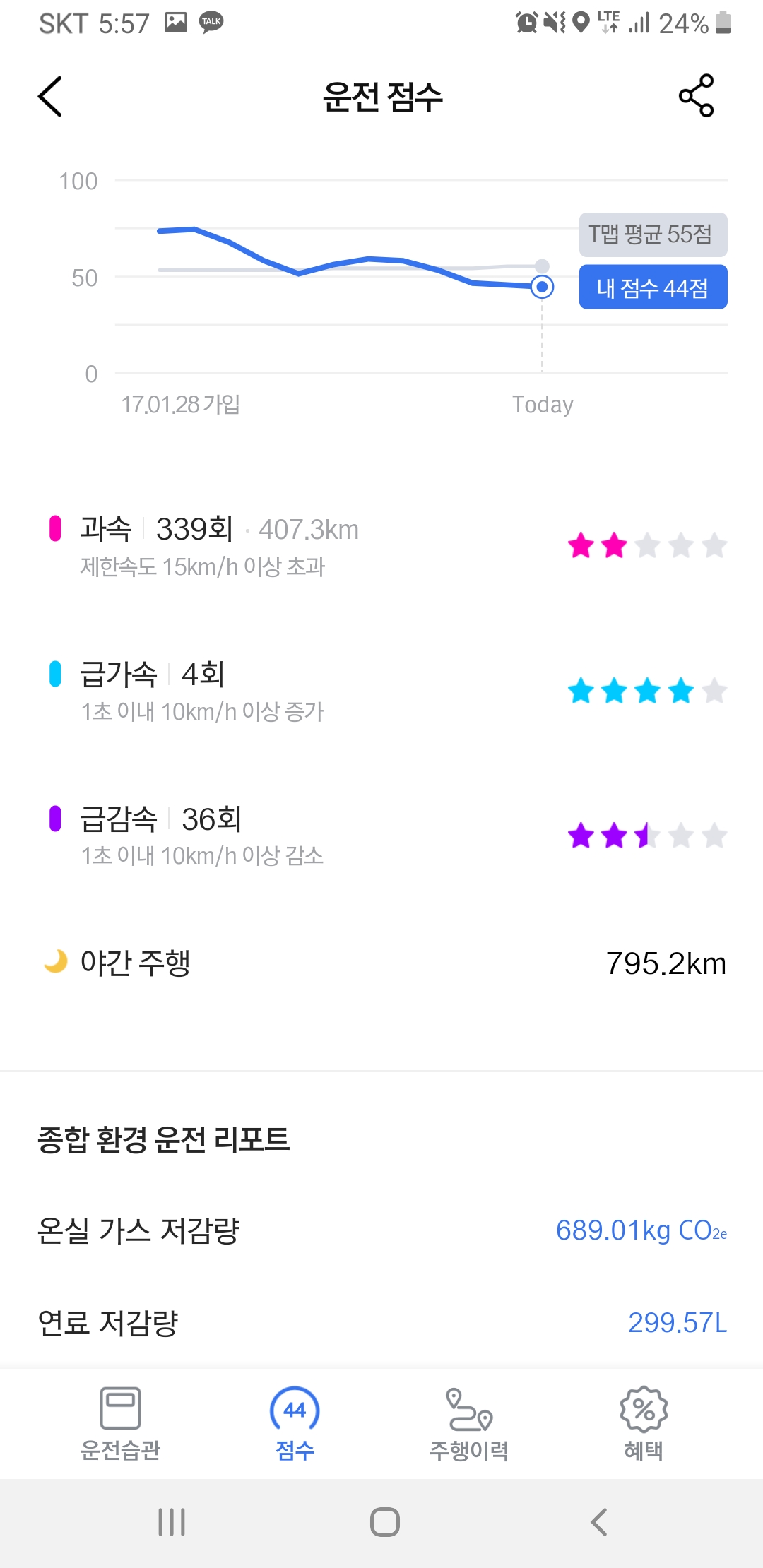Tap the system home button
This screenshot has width=763, height=1568.
point(385,1522)
